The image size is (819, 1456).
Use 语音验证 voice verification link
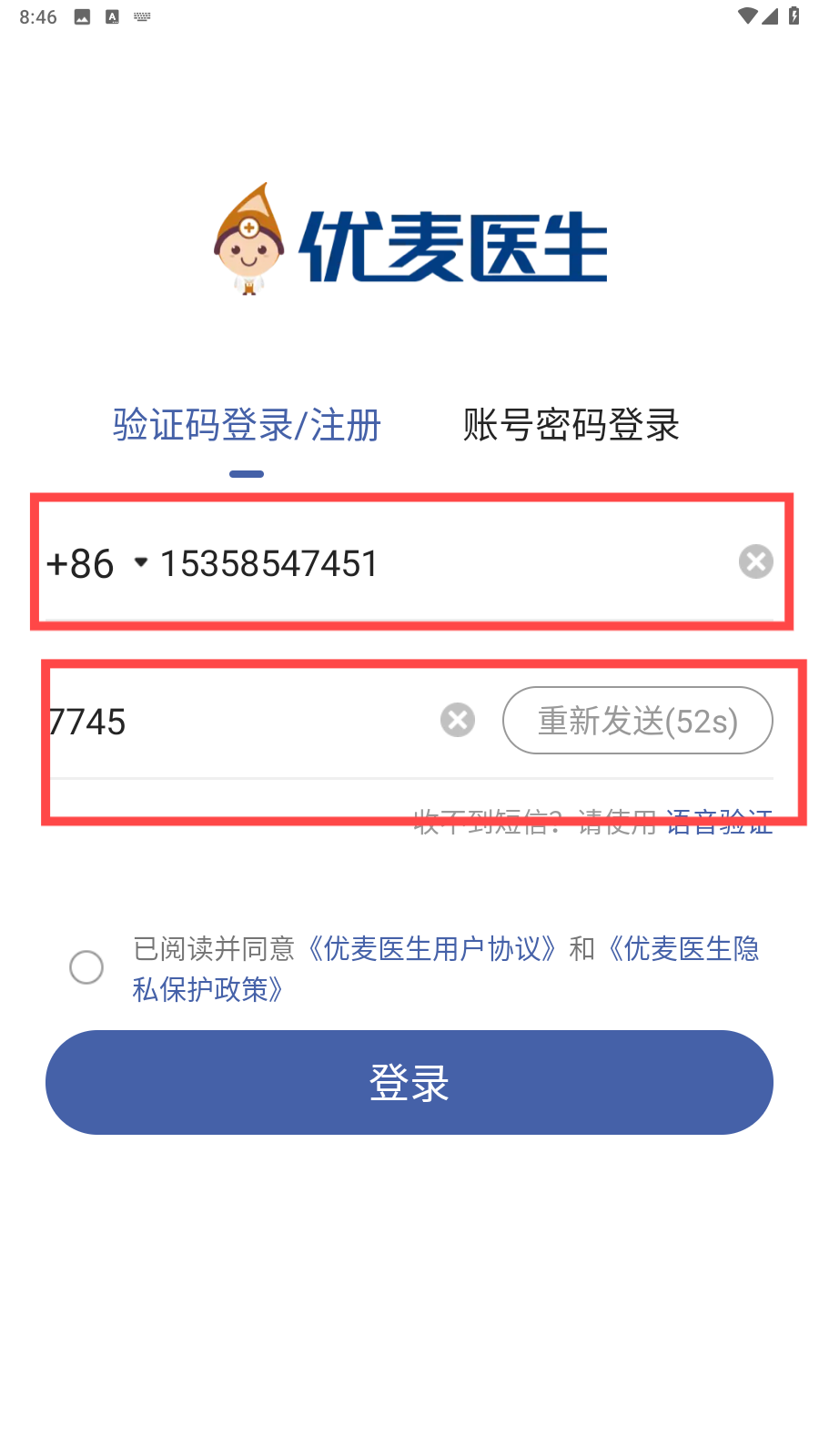coord(719,824)
